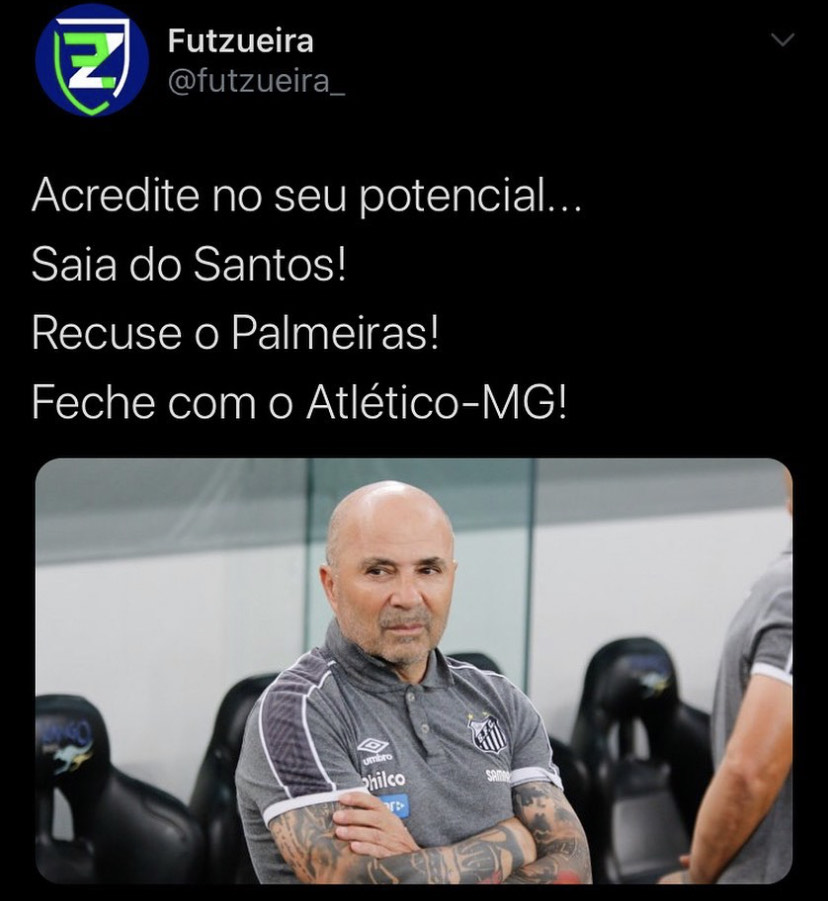This screenshot has width=828, height=901.
Task: View the @futzueira_ profile
Action: (x=256, y=81)
